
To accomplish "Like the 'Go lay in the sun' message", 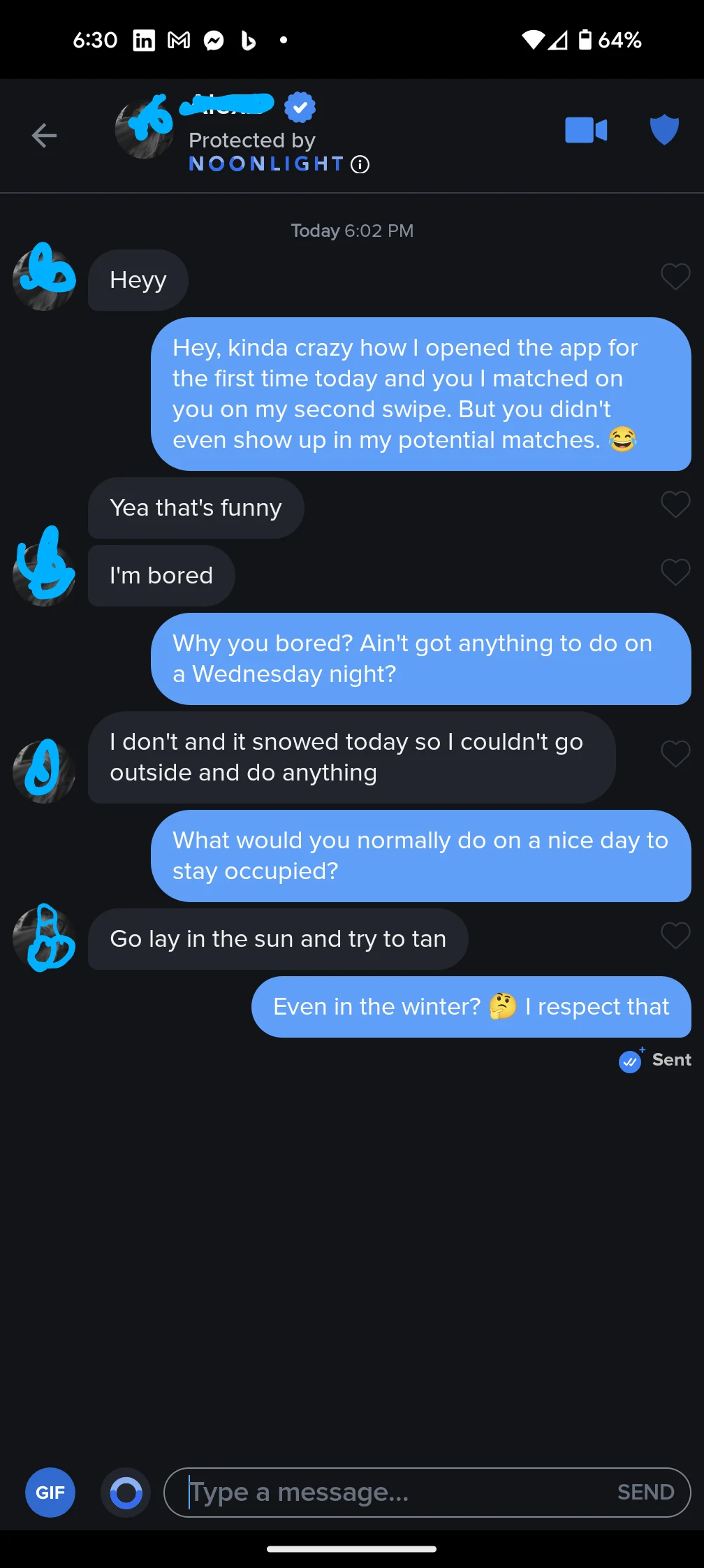I will (x=675, y=936).
